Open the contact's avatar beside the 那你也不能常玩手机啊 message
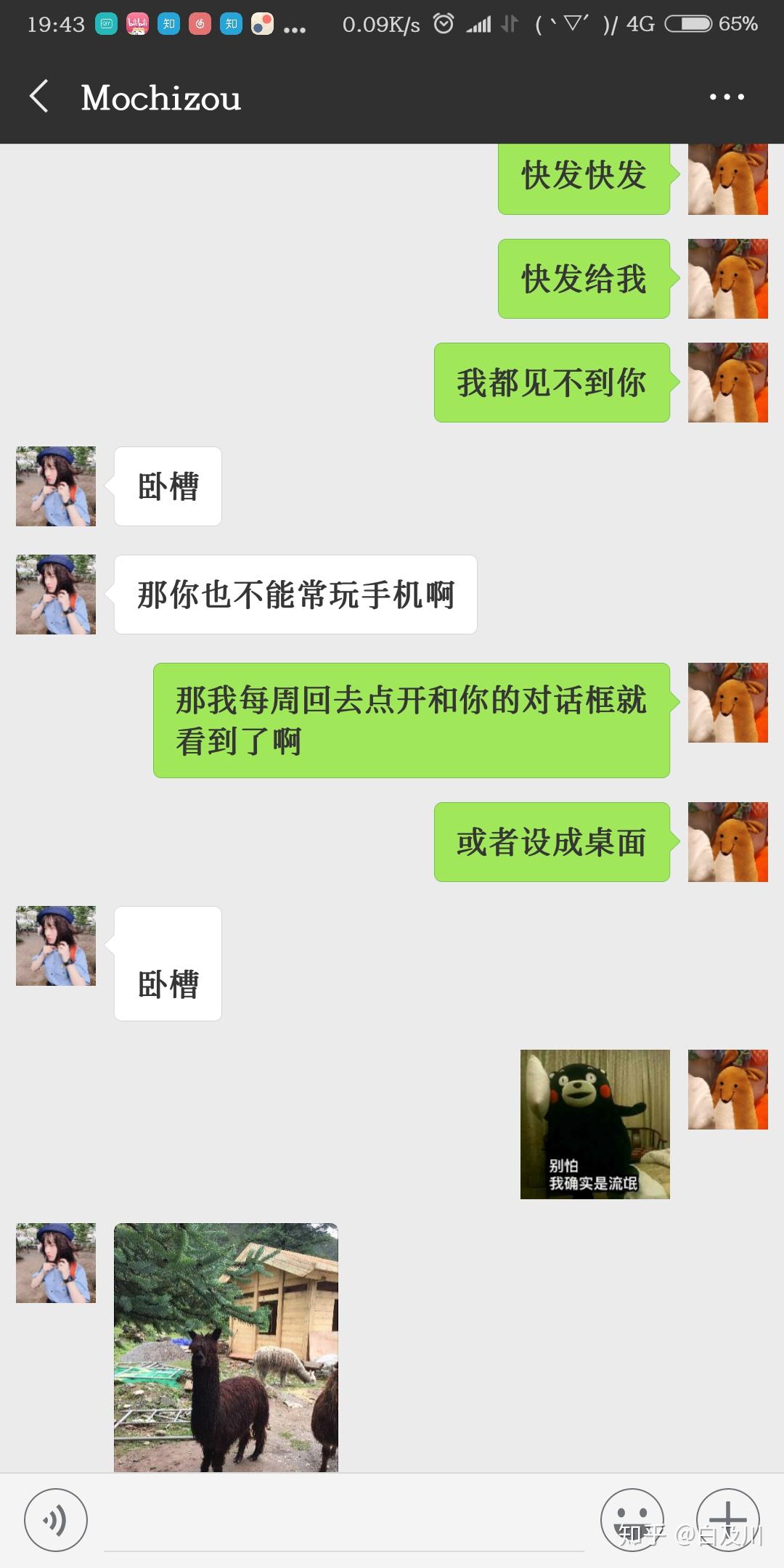 56,595
